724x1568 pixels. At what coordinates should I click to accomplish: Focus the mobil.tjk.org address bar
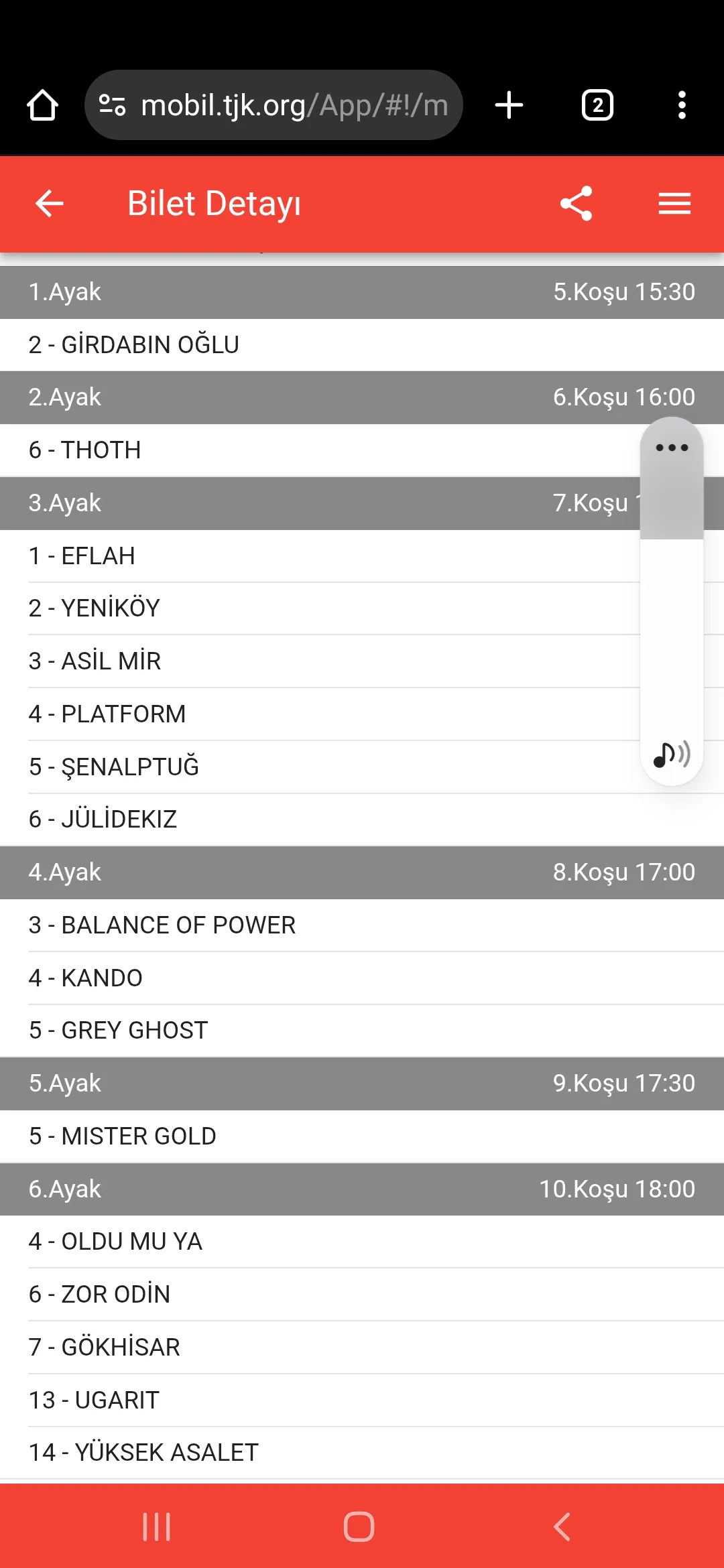282,105
